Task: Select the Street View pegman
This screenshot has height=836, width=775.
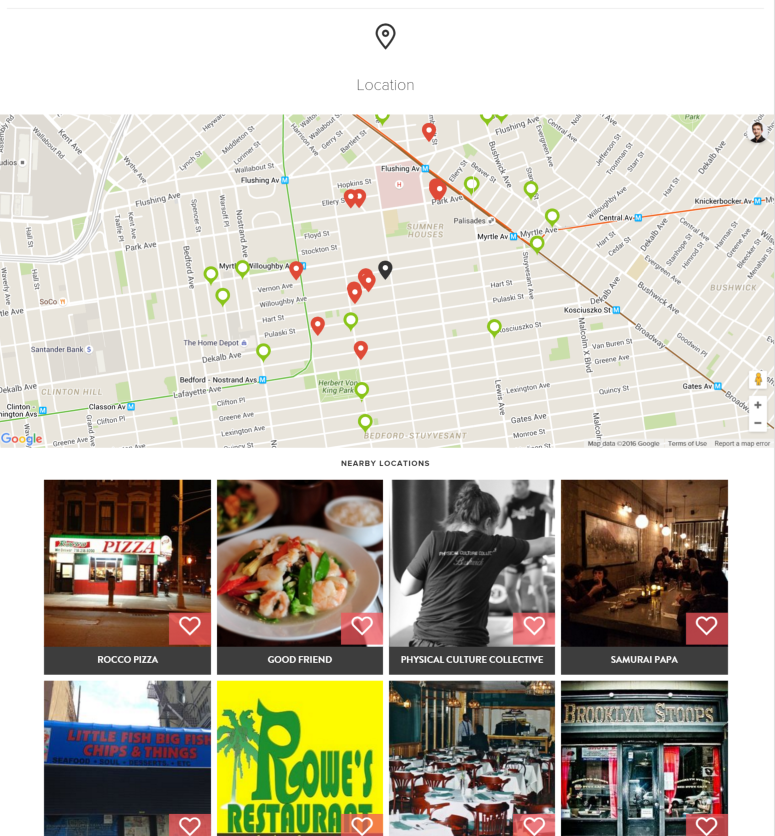Action: pos(758,379)
